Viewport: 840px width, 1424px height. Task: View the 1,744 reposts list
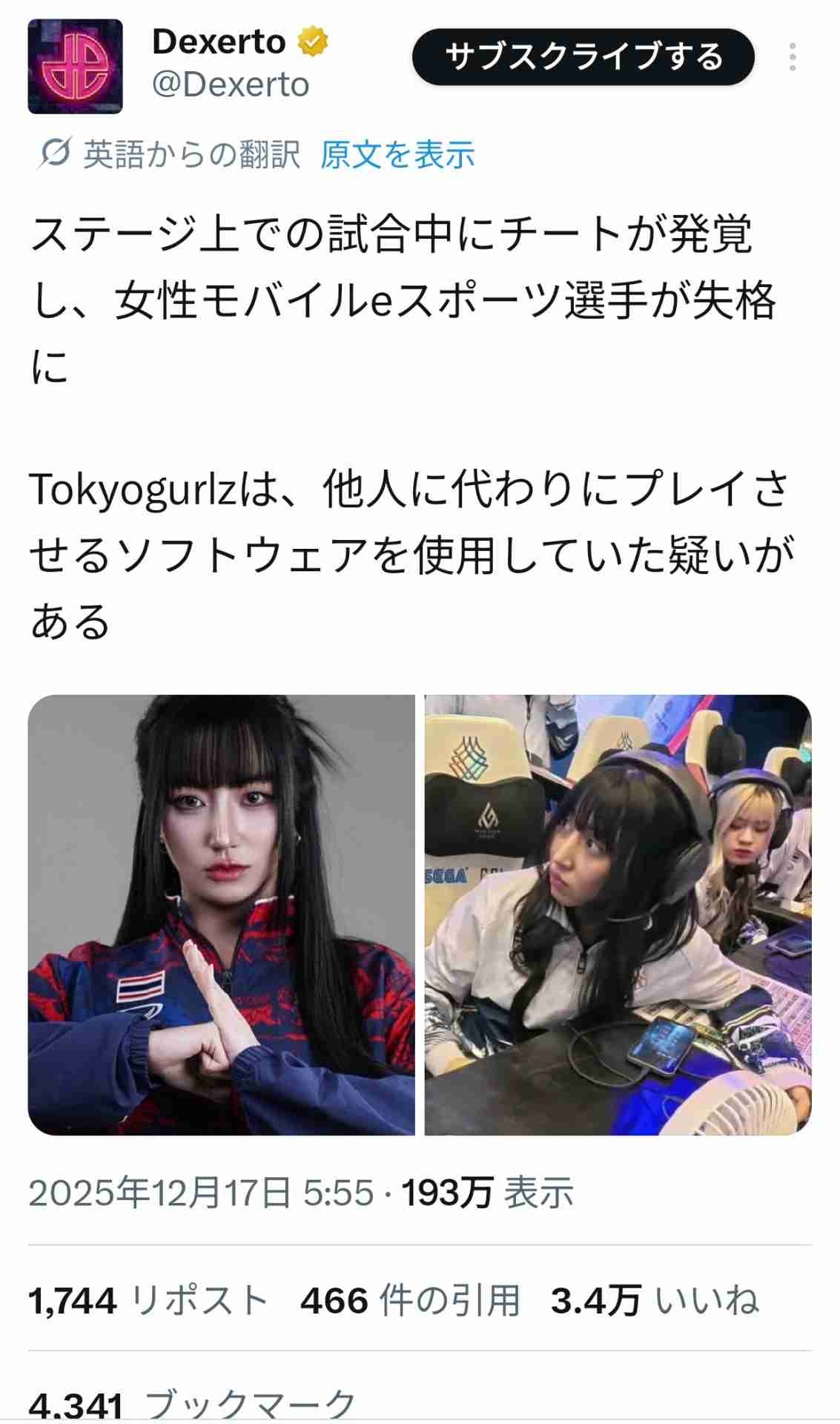148,1300
